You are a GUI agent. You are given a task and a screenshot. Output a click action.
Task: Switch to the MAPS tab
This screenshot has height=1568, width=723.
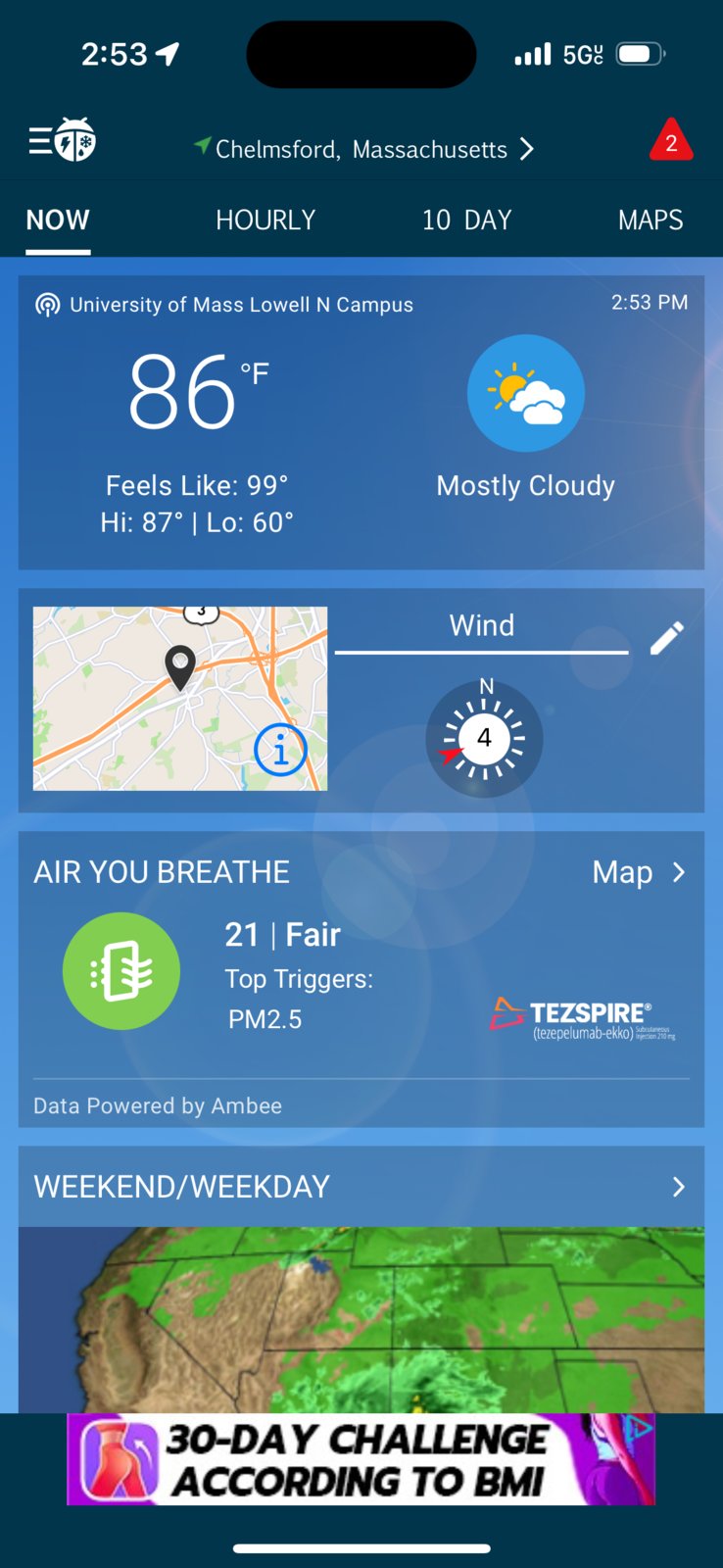650,220
